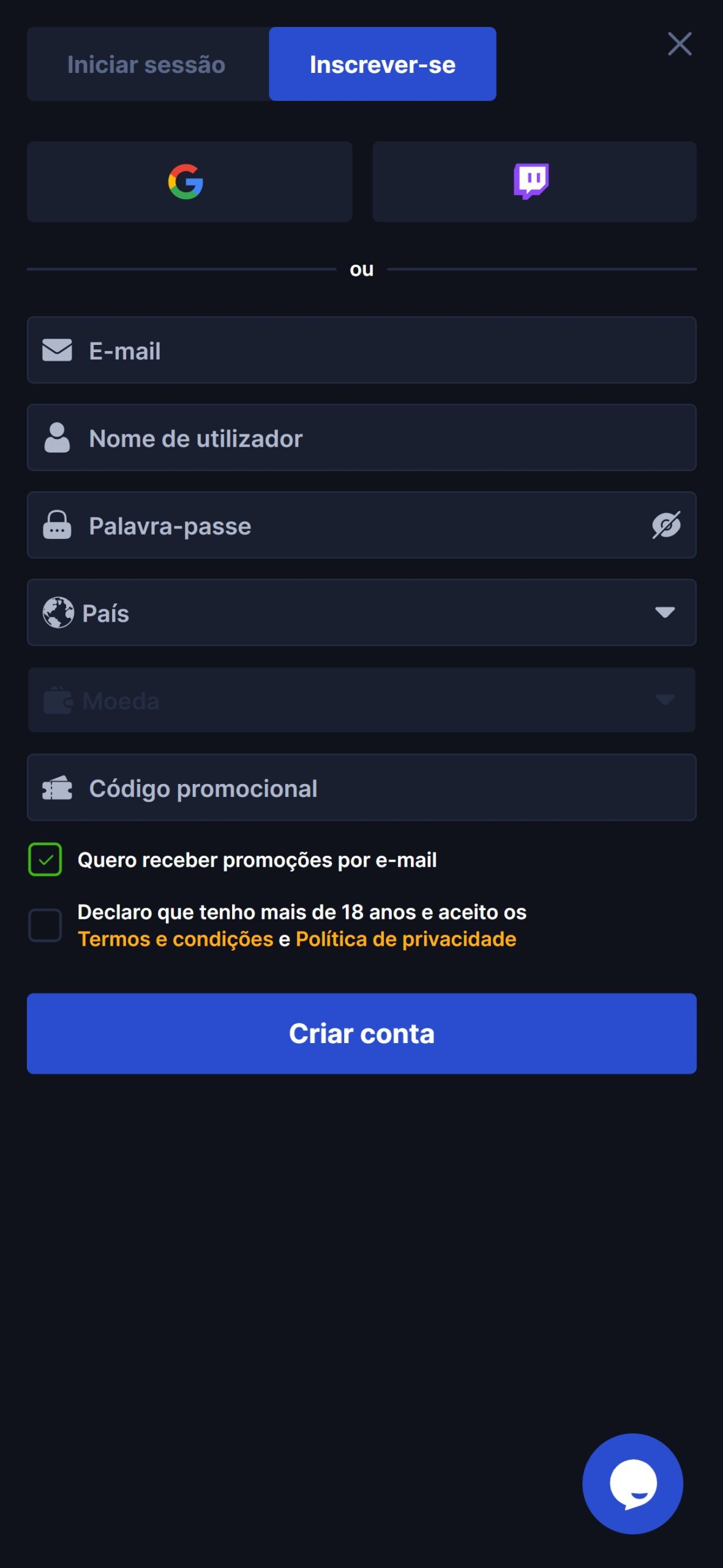
Task: Select the Inscrever-se tab
Action: click(382, 64)
